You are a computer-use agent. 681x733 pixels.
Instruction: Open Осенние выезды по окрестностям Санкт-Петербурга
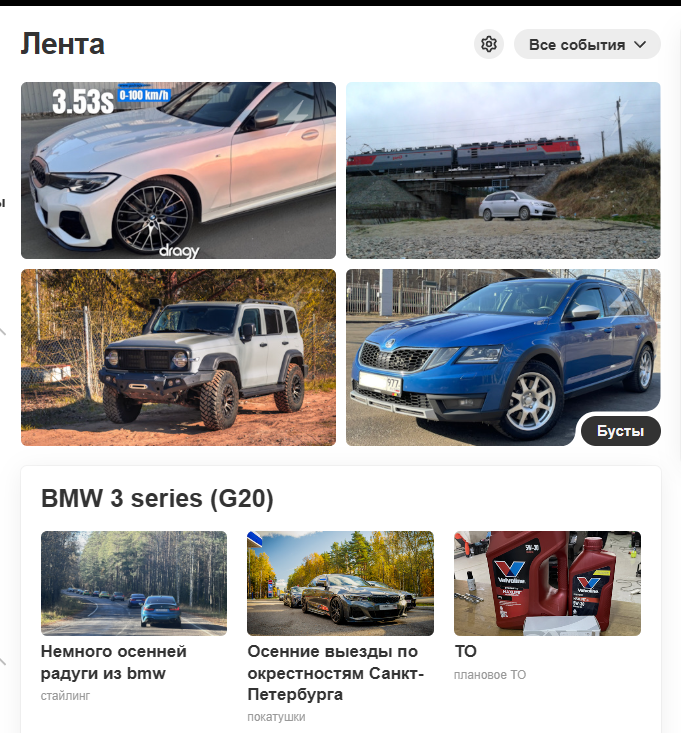tap(336, 672)
